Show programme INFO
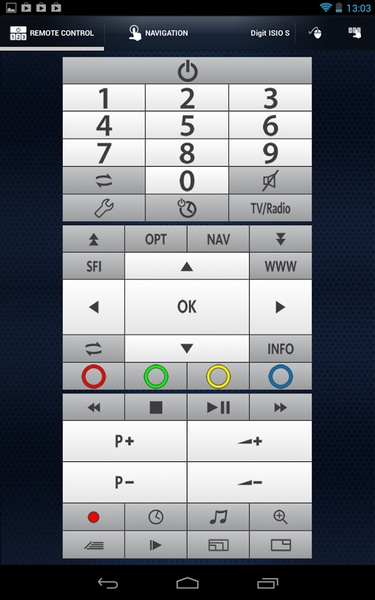The width and height of the screenshot is (375, 600). tap(280, 348)
